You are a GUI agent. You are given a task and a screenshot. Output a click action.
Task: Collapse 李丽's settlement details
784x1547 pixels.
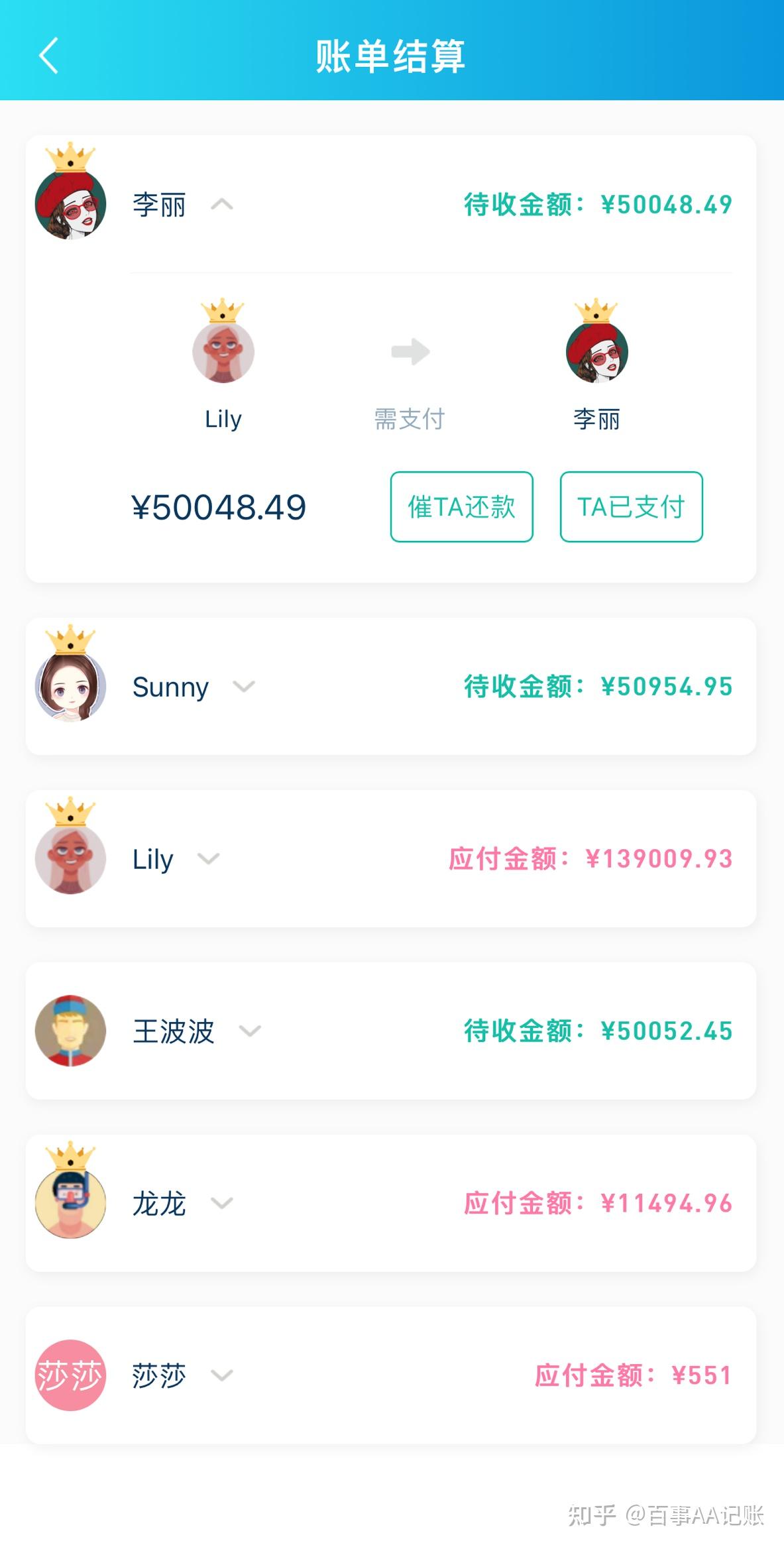(x=222, y=205)
